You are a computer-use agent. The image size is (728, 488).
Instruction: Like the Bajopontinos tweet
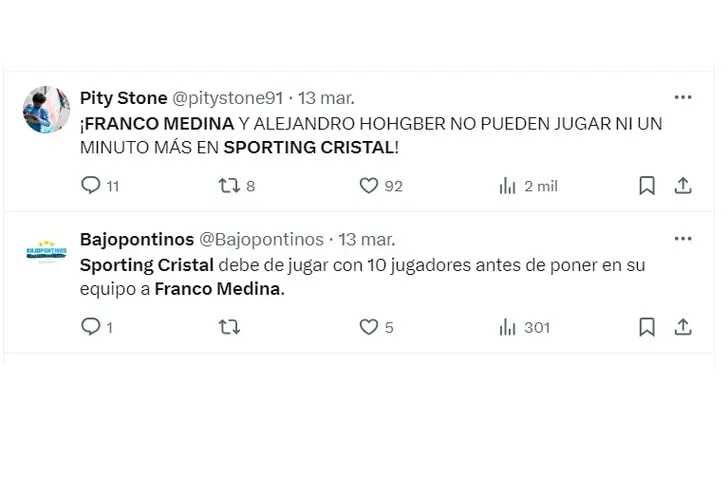368,327
